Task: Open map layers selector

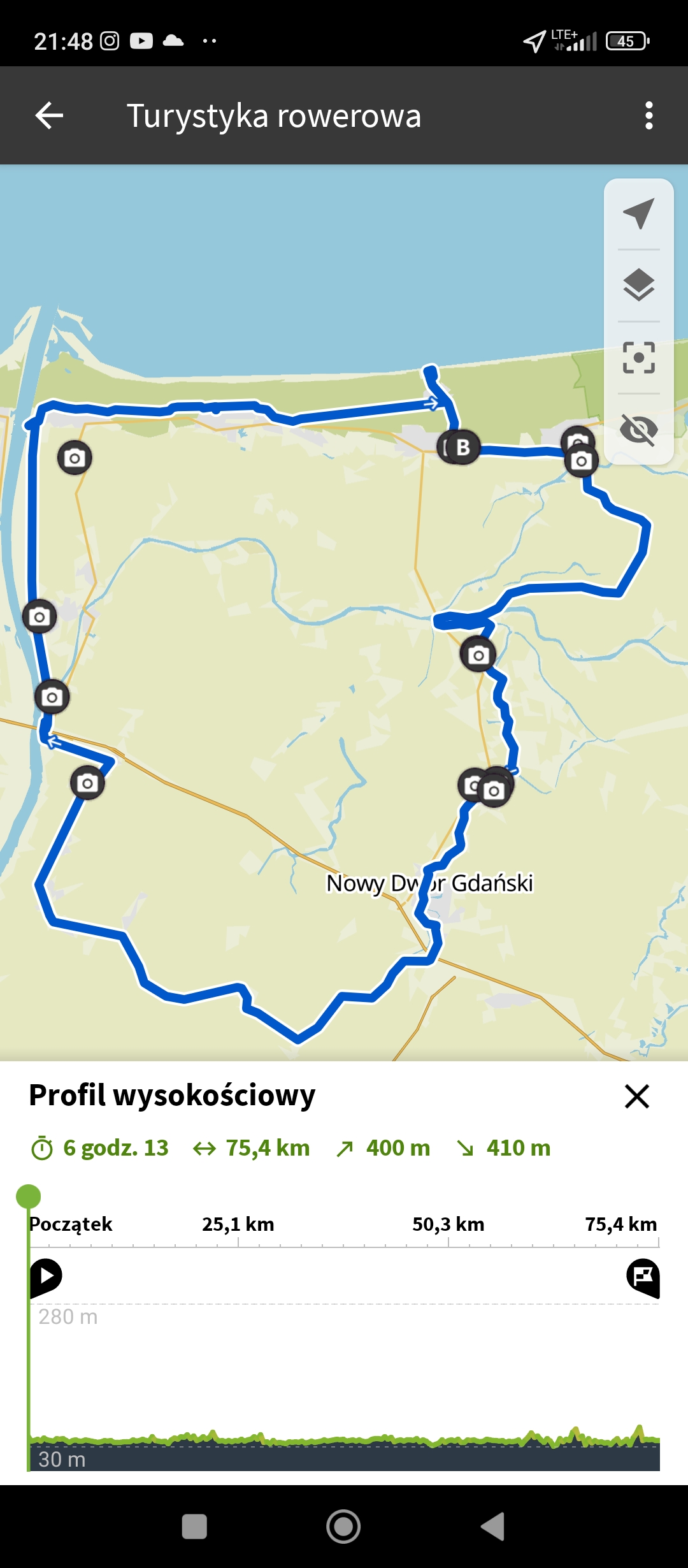Action: point(638,285)
